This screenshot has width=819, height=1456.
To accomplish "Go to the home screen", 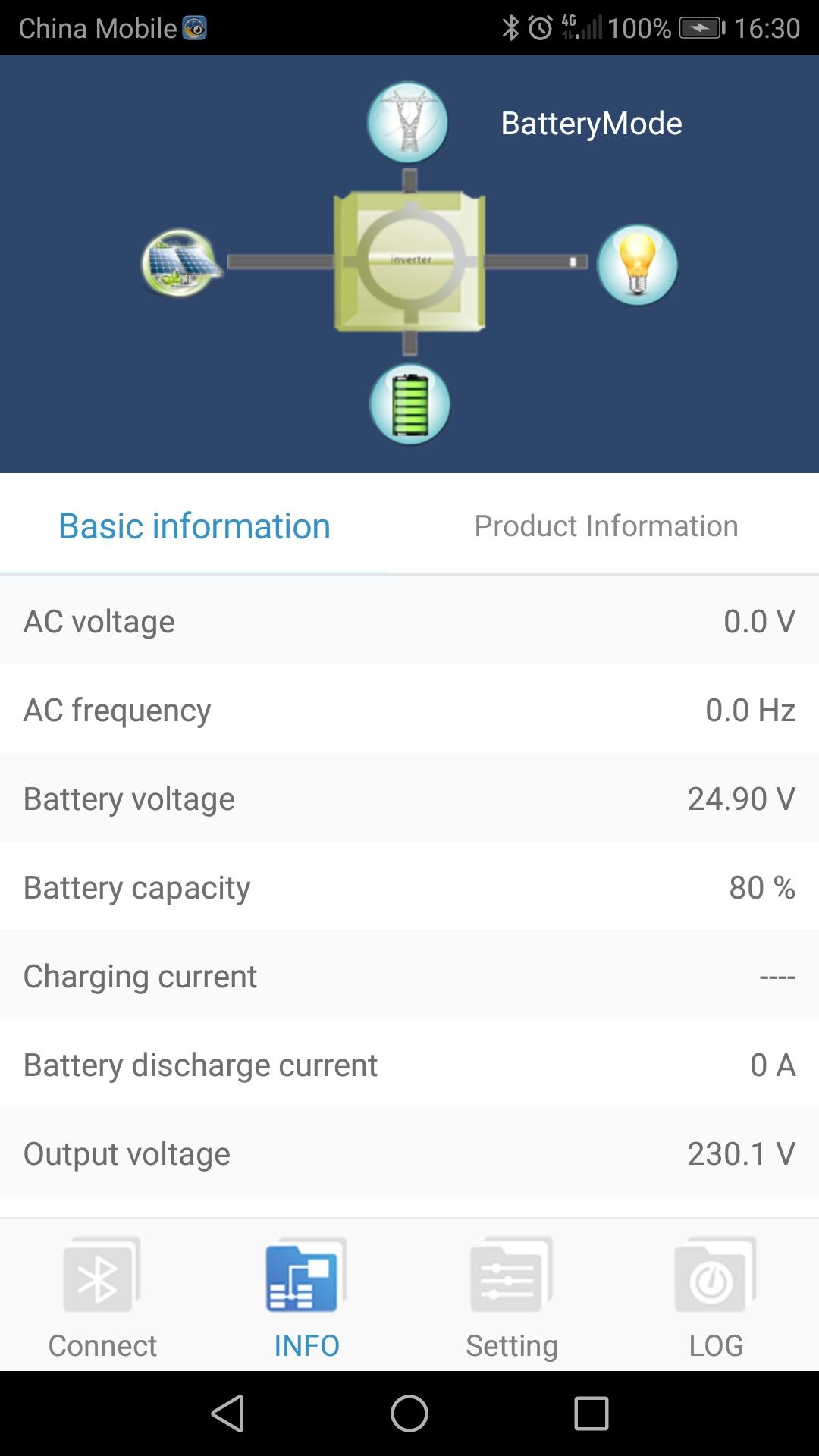I will pyautogui.click(x=409, y=1414).
